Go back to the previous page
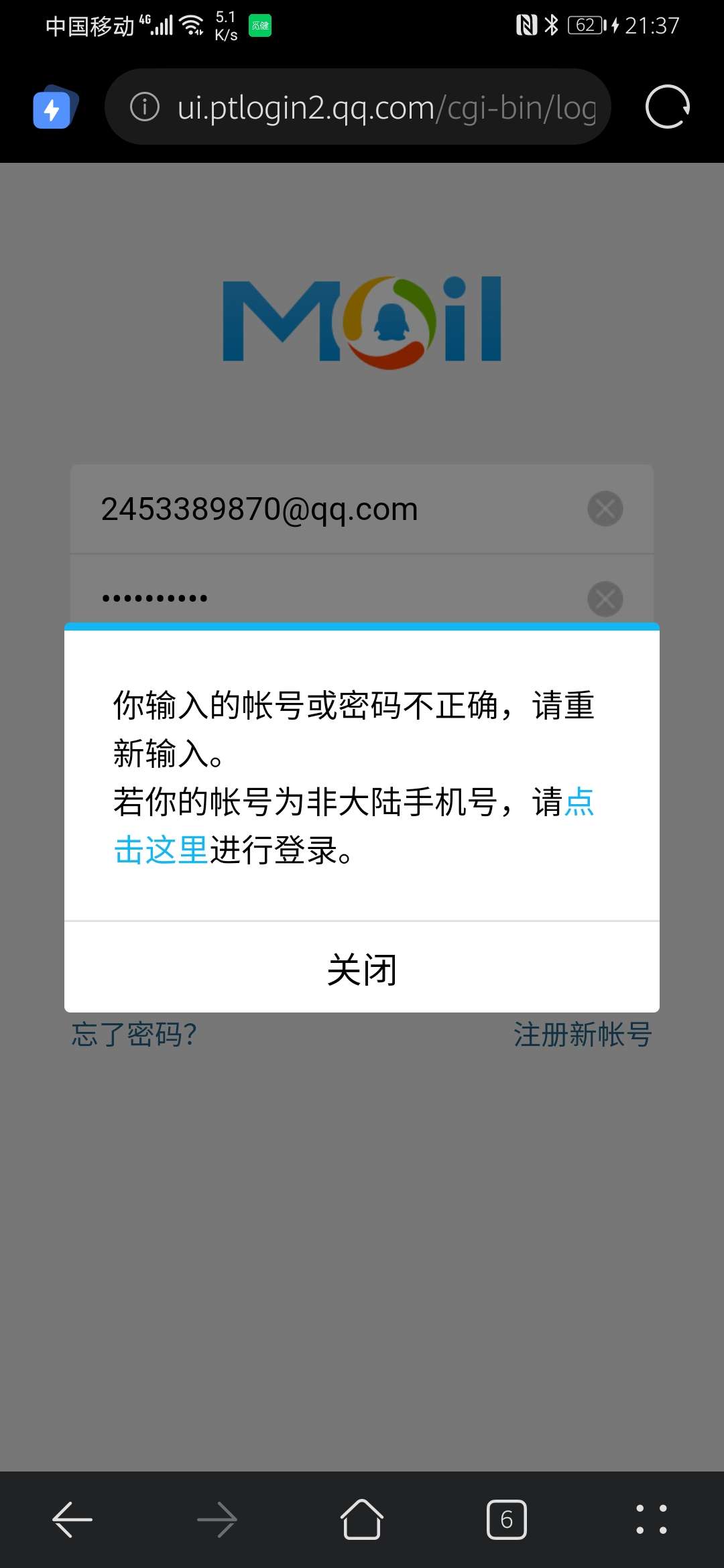This screenshot has height=1568, width=724. (x=72, y=1519)
